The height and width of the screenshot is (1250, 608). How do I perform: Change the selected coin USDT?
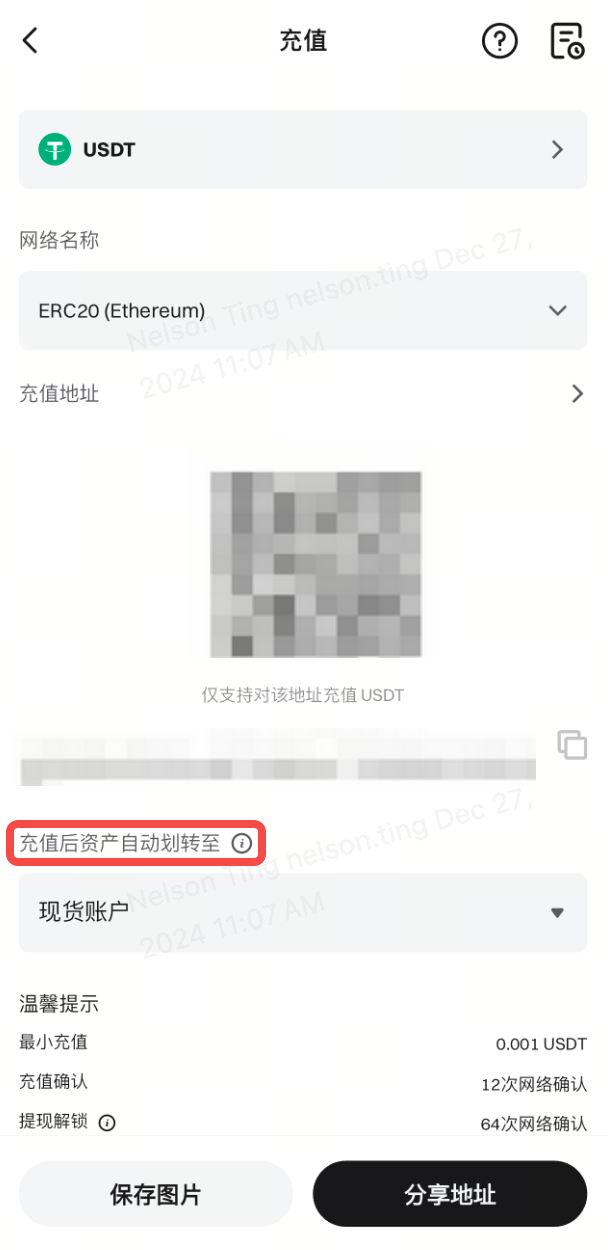point(302,150)
